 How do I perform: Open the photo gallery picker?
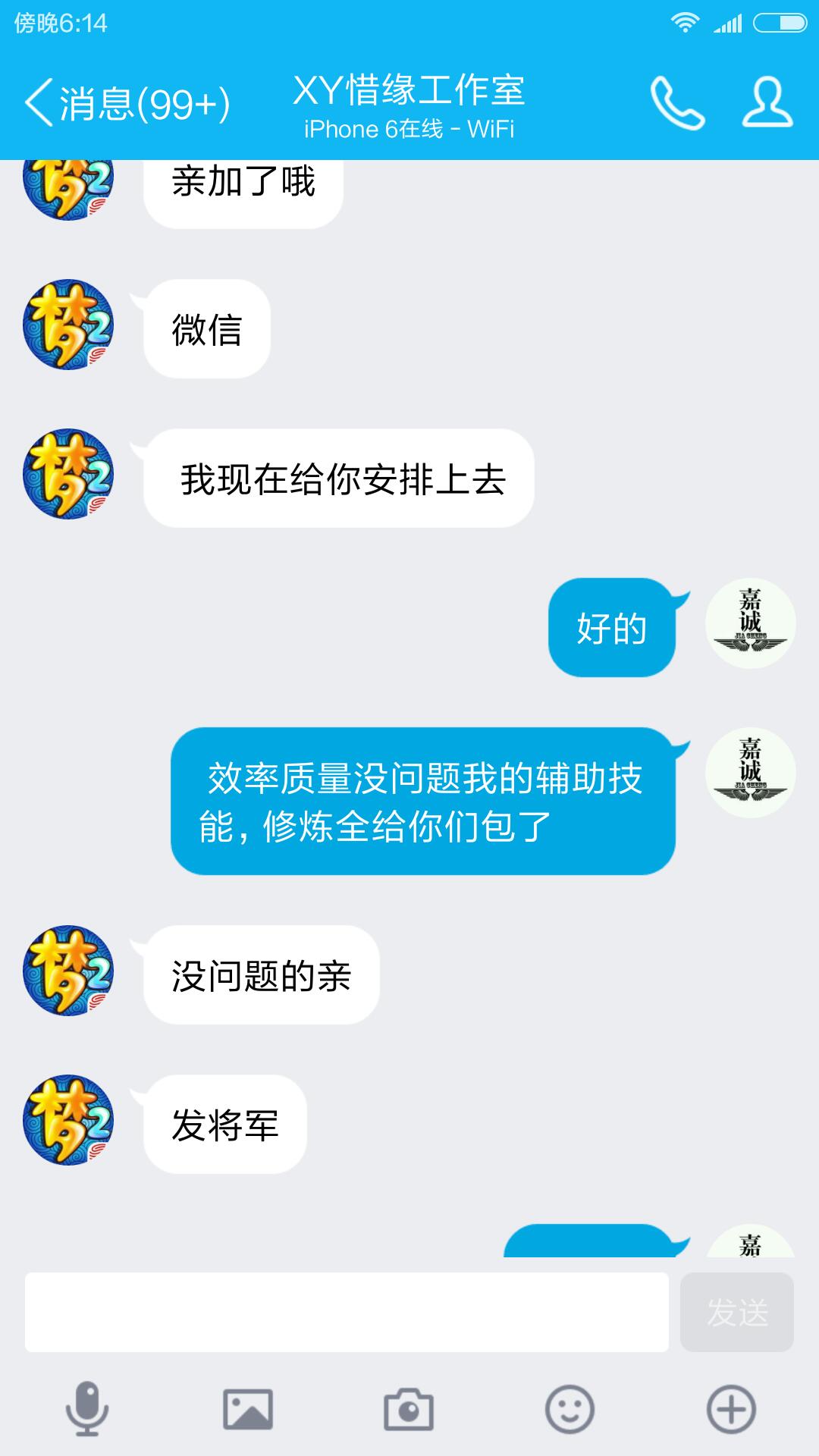(248, 1410)
